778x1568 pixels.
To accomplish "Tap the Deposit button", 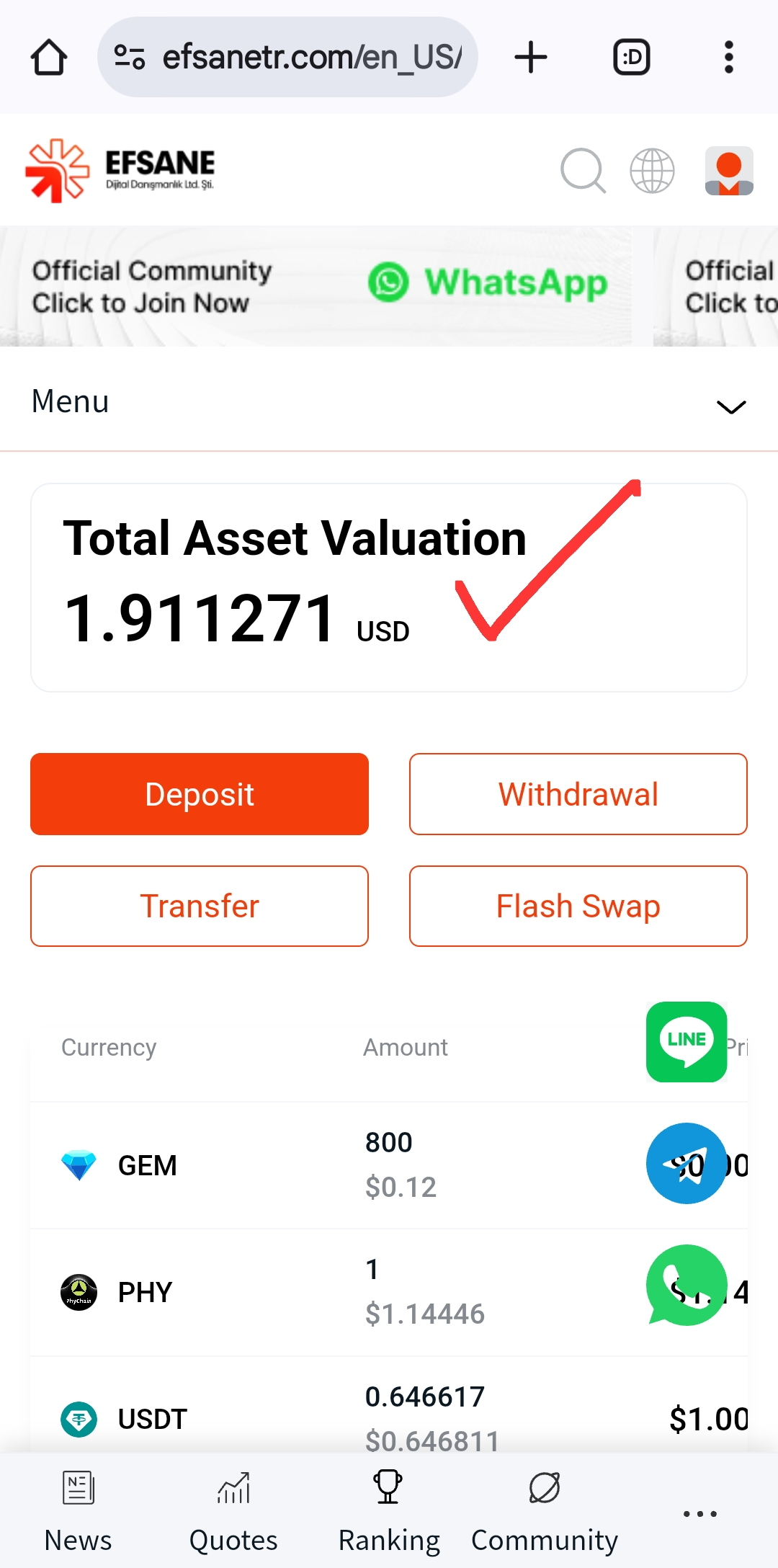I will point(200,794).
